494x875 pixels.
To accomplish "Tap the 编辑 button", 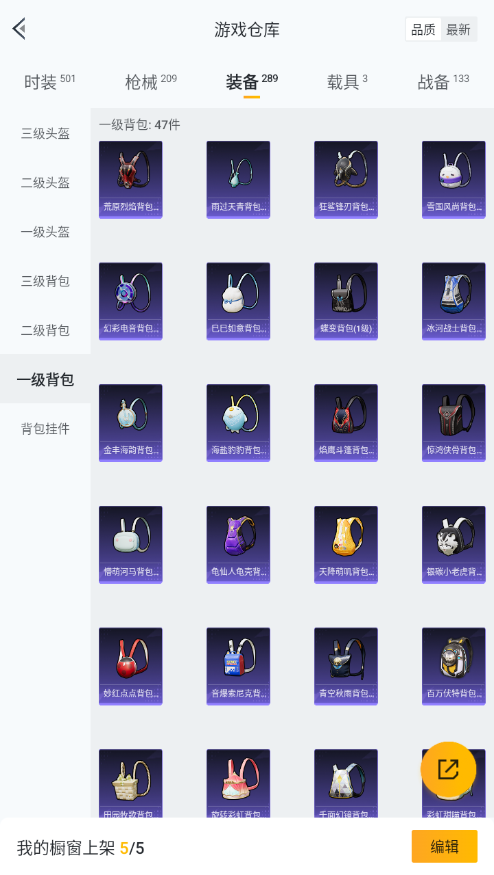I will tap(444, 847).
